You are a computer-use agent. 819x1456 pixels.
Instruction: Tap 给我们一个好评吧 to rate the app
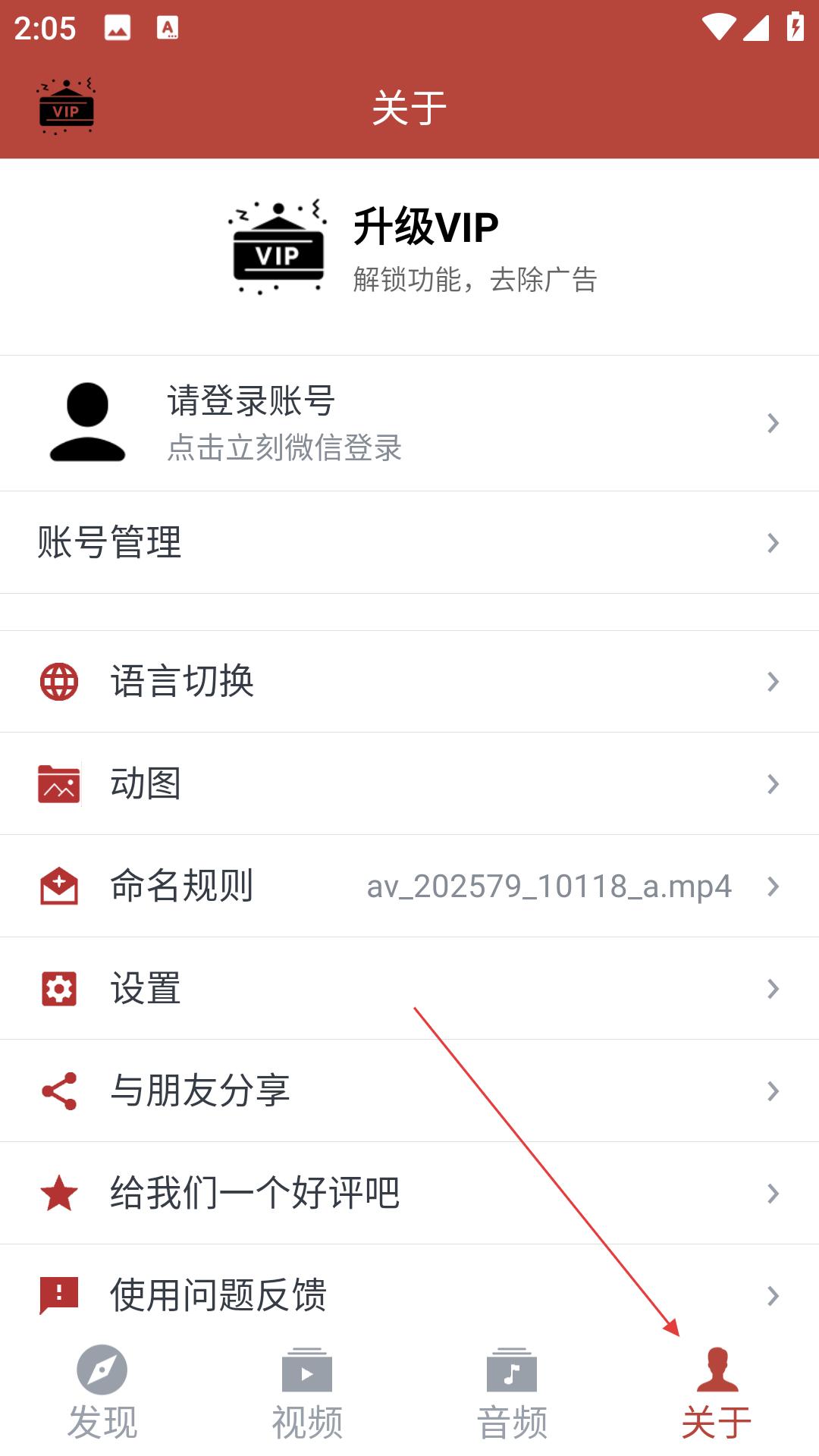[409, 1193]
